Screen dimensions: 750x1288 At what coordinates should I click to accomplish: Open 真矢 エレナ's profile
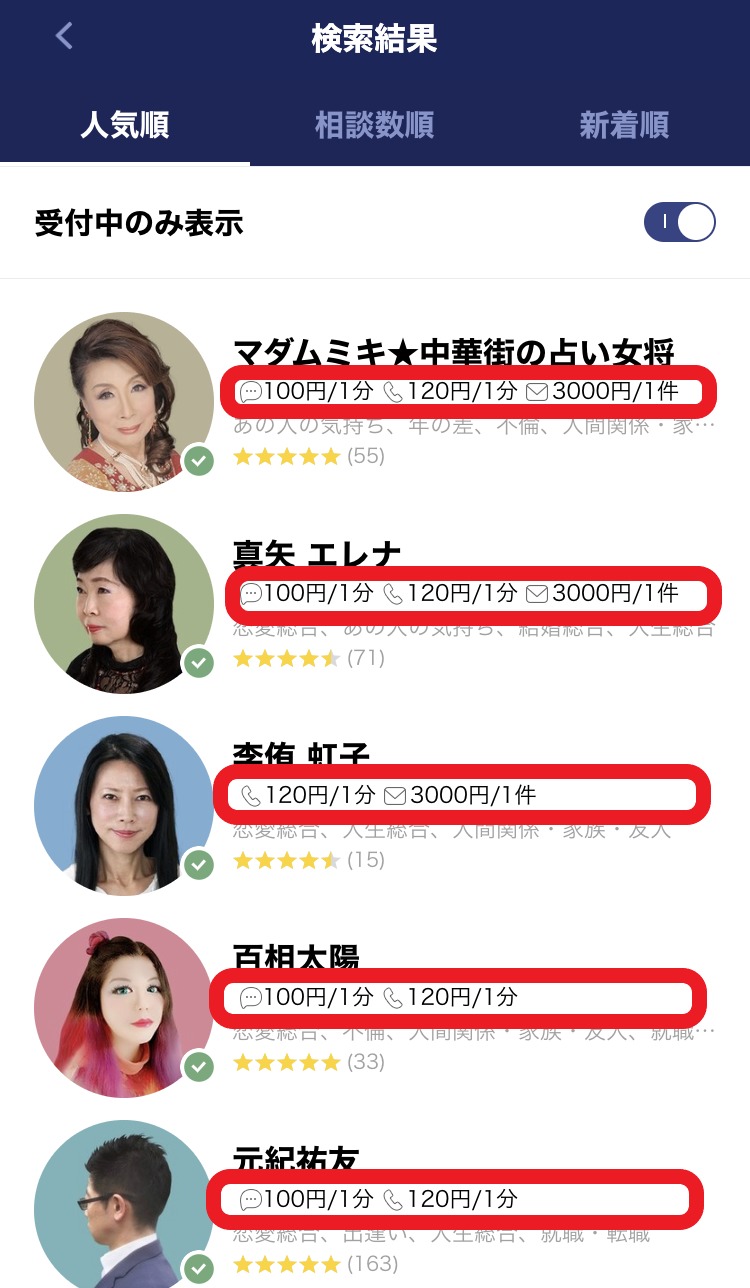(318, 555)
